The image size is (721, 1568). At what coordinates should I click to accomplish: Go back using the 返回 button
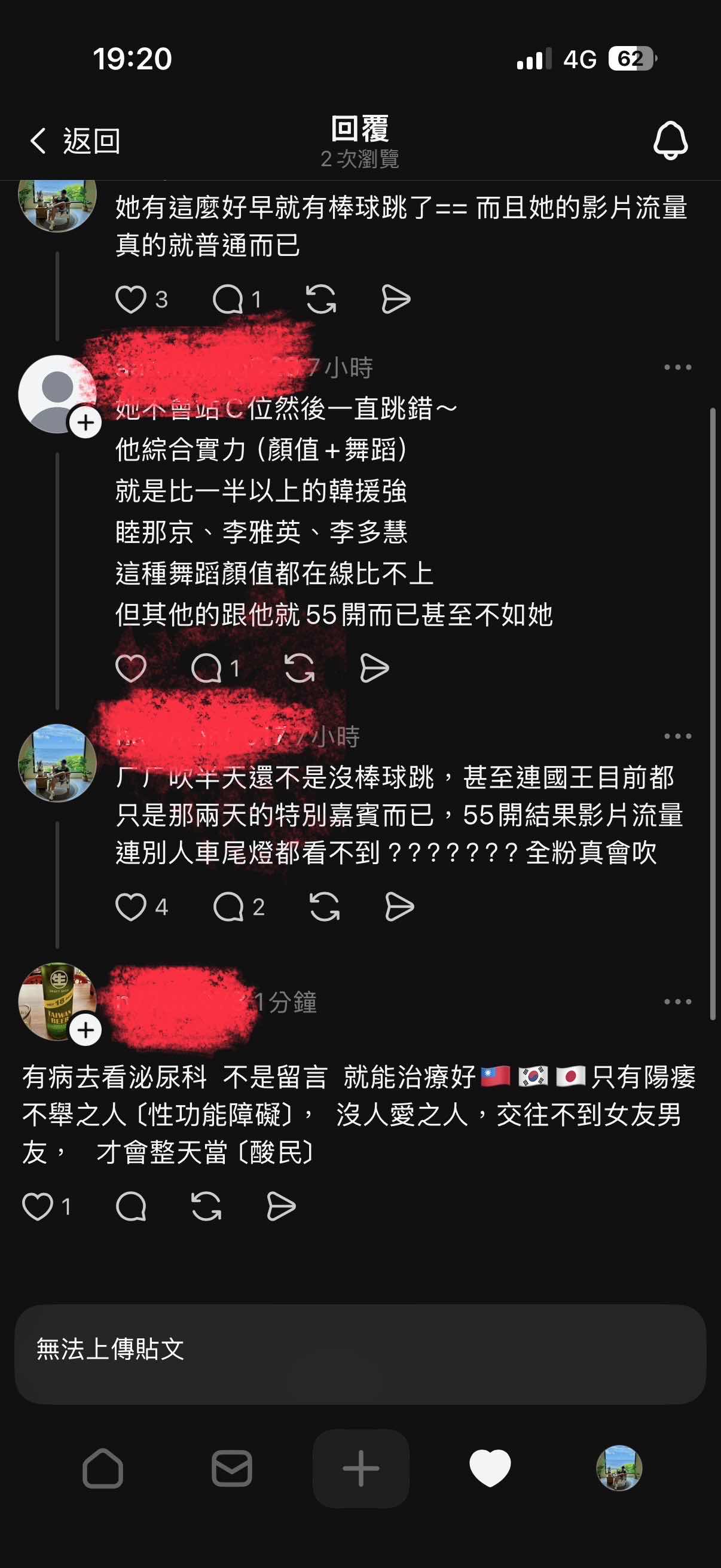(74, 141)
